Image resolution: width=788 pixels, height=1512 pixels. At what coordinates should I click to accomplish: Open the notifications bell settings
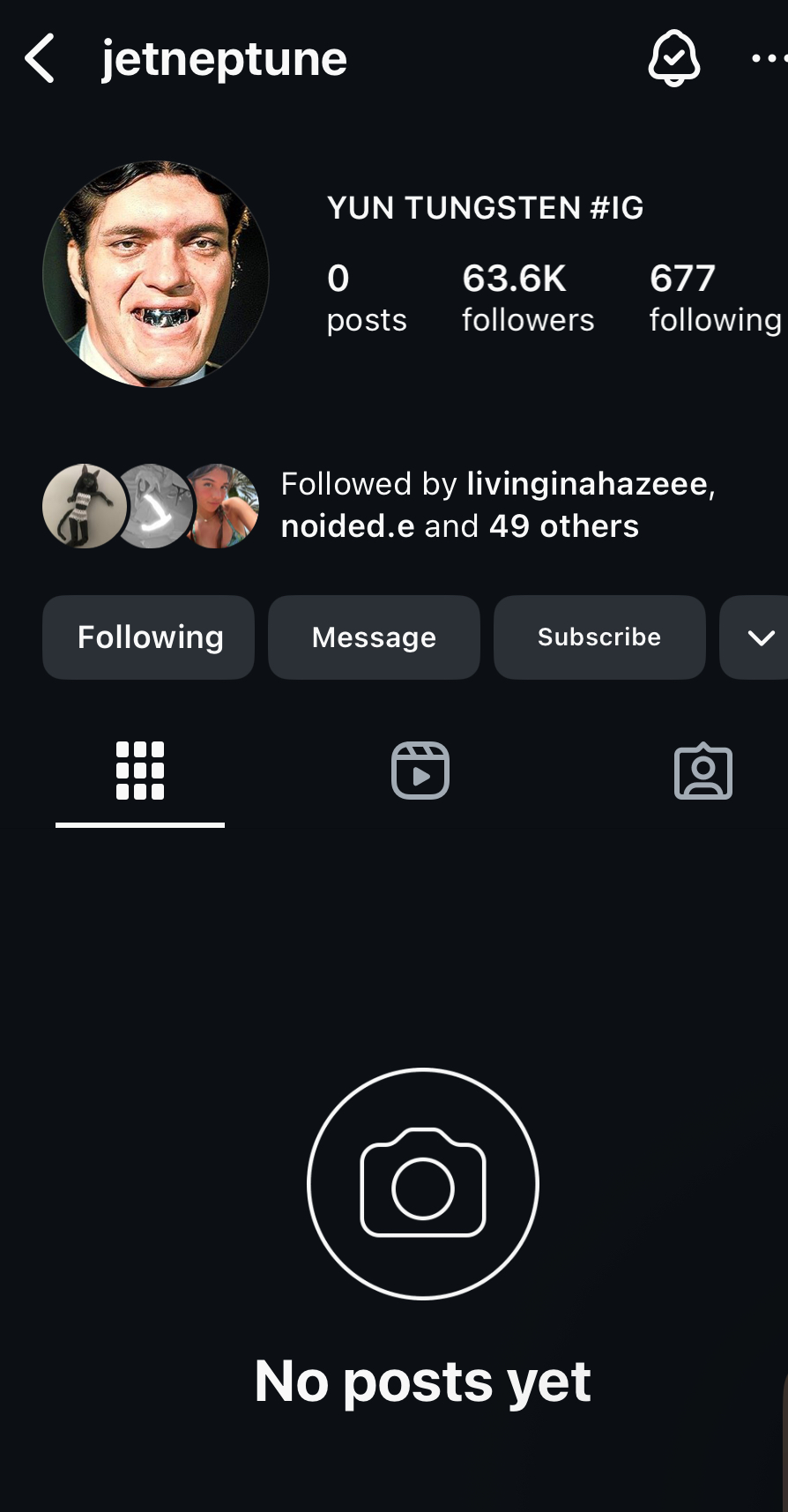674,58
